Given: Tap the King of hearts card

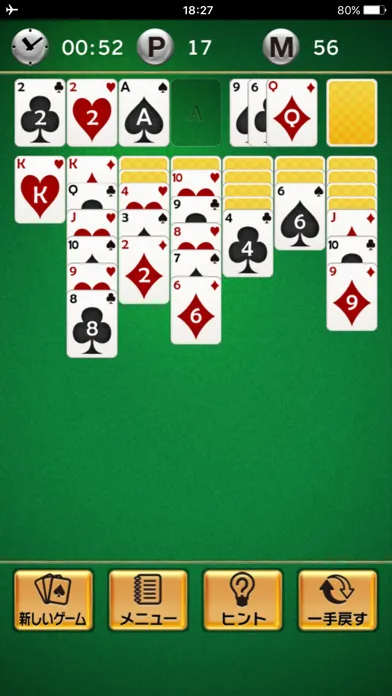Looking at the screenshot, I should (40, 190).
